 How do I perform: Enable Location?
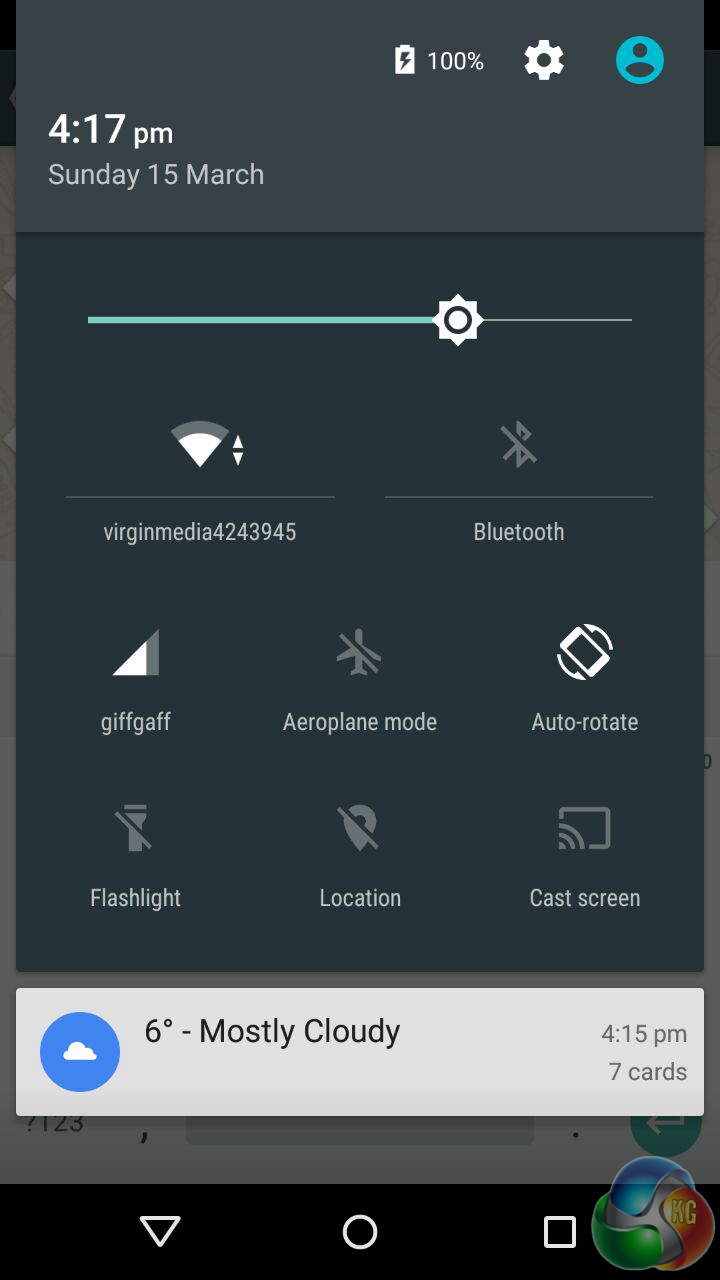[360, 853]
